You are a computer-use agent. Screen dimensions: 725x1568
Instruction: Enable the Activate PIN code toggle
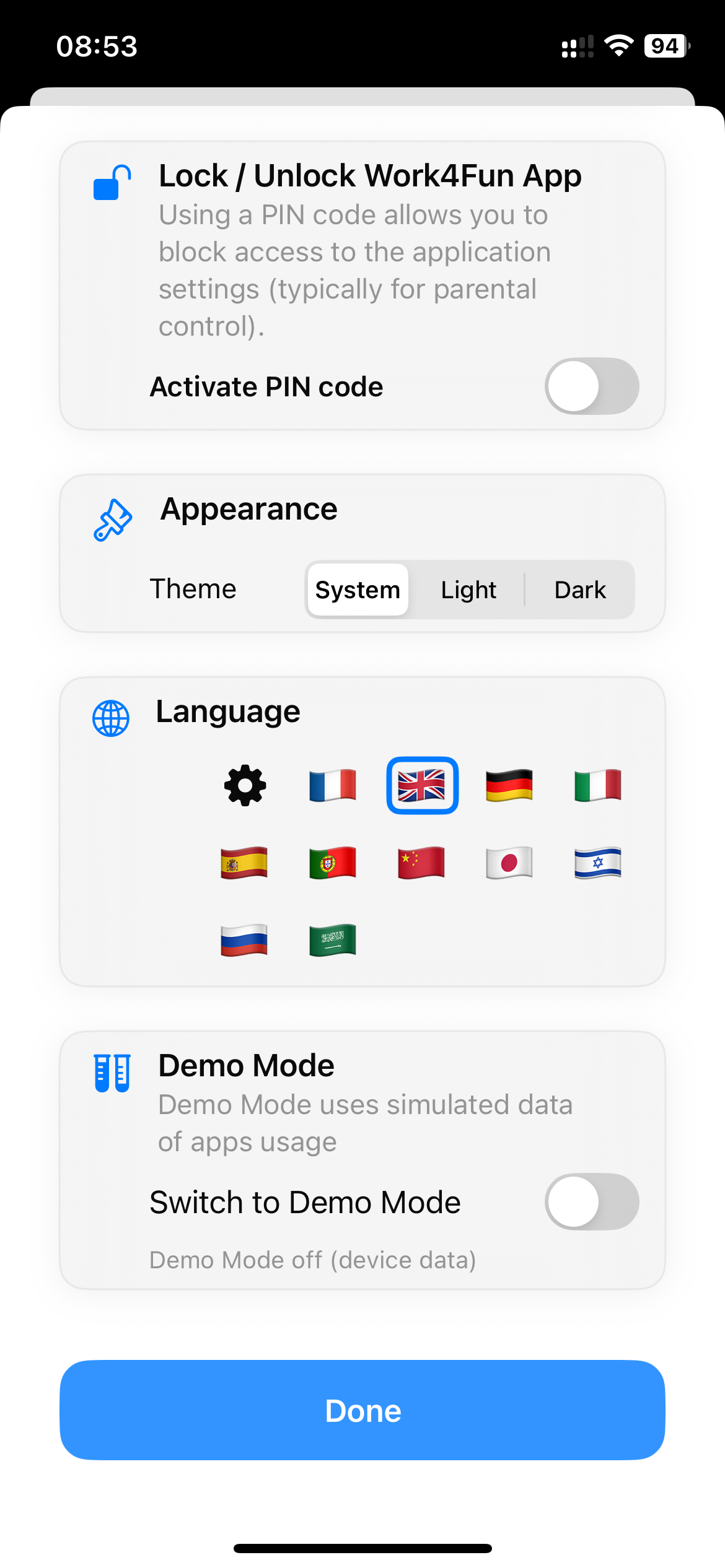(x=590, y=386)
